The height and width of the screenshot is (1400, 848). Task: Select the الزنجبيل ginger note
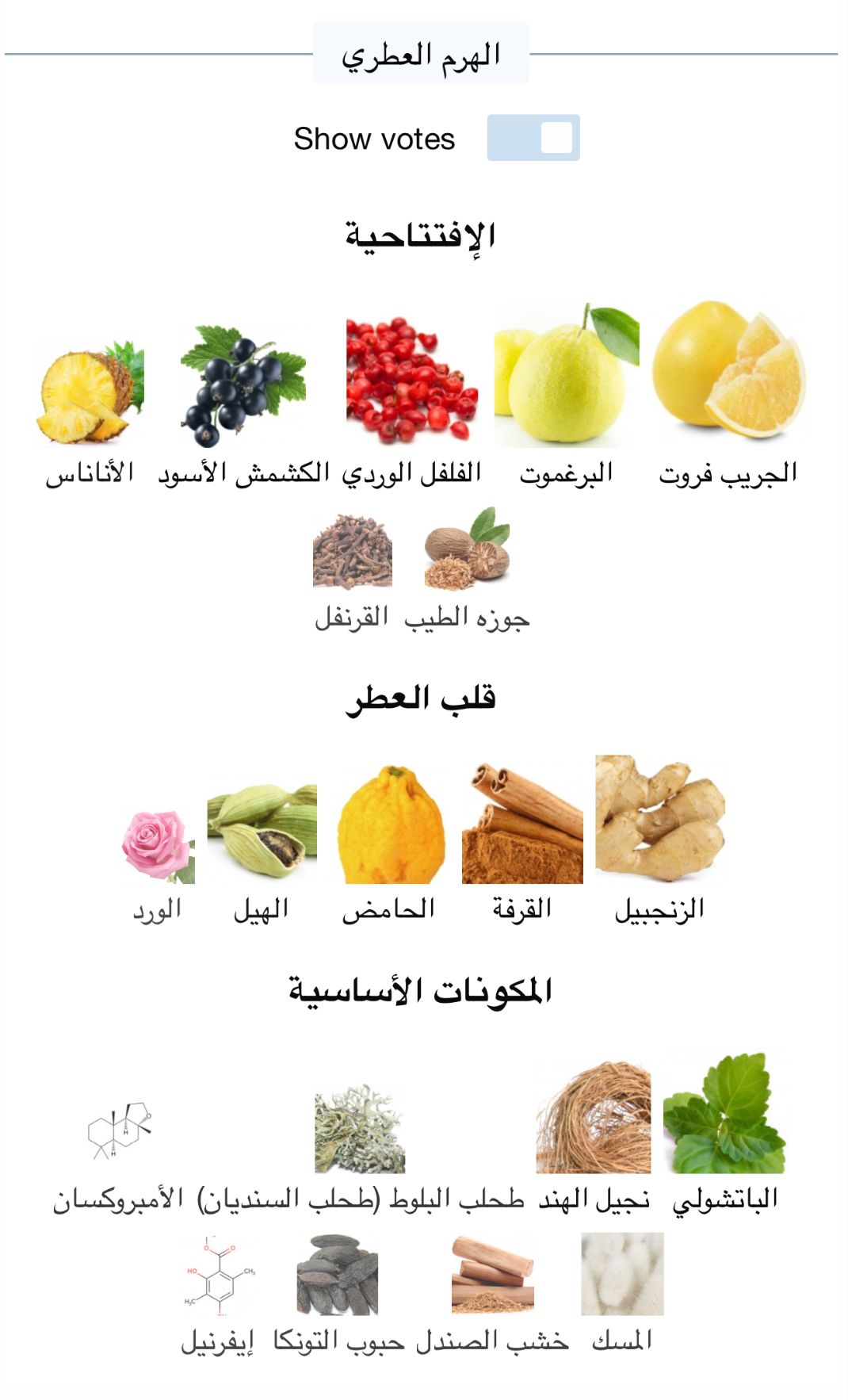coord(659,819)
